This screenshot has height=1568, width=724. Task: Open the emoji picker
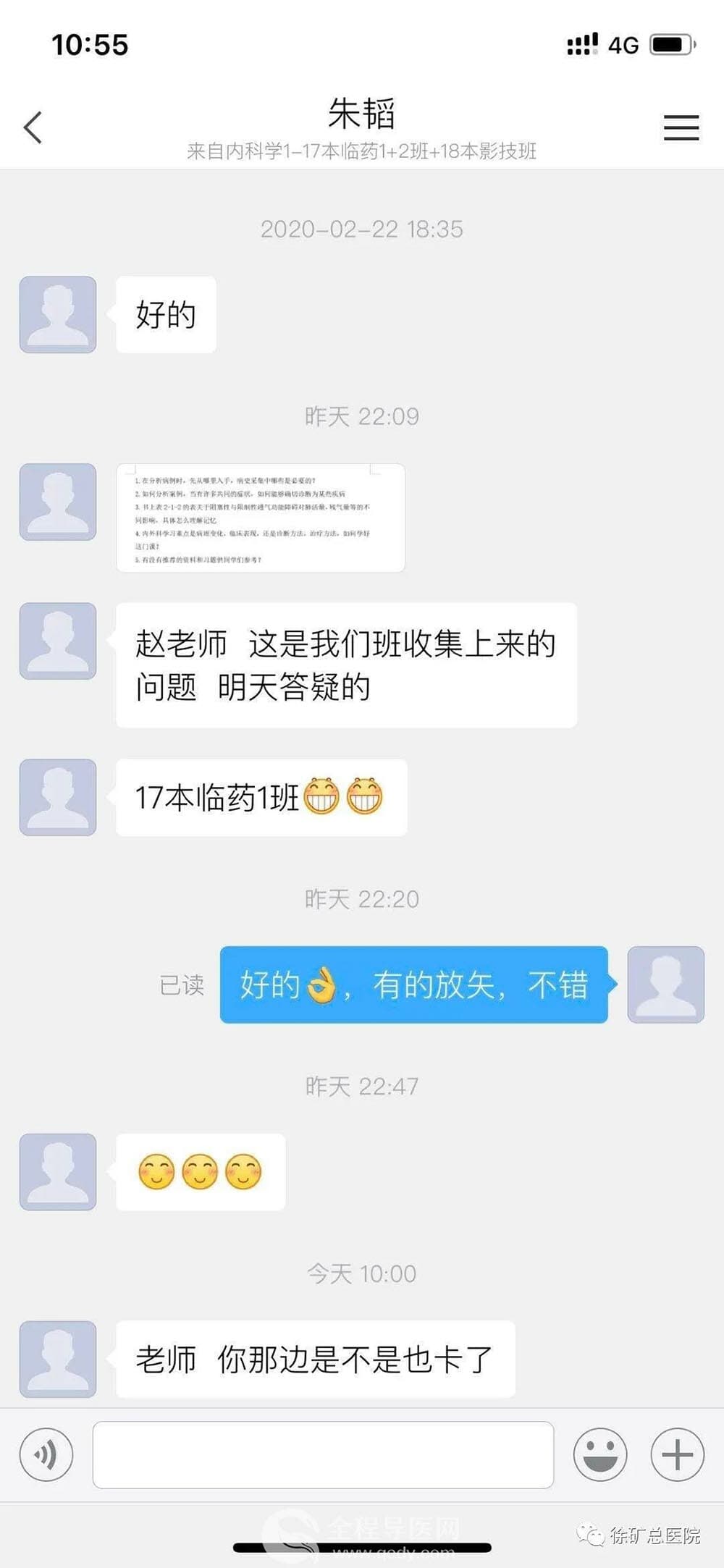click(600, 1454)
